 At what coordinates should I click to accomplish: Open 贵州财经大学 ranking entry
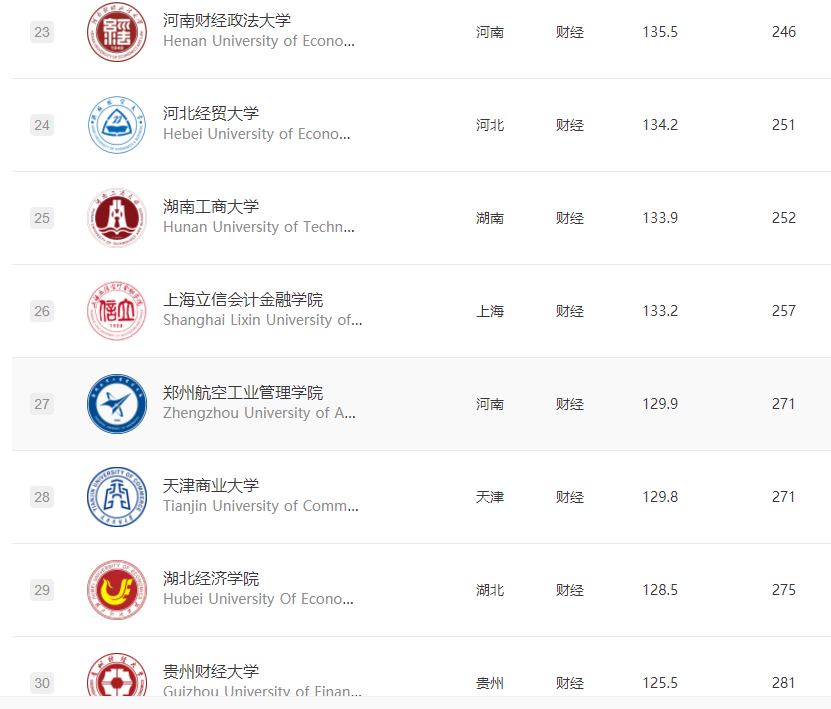pyautogui.click(x=210, y=671)
